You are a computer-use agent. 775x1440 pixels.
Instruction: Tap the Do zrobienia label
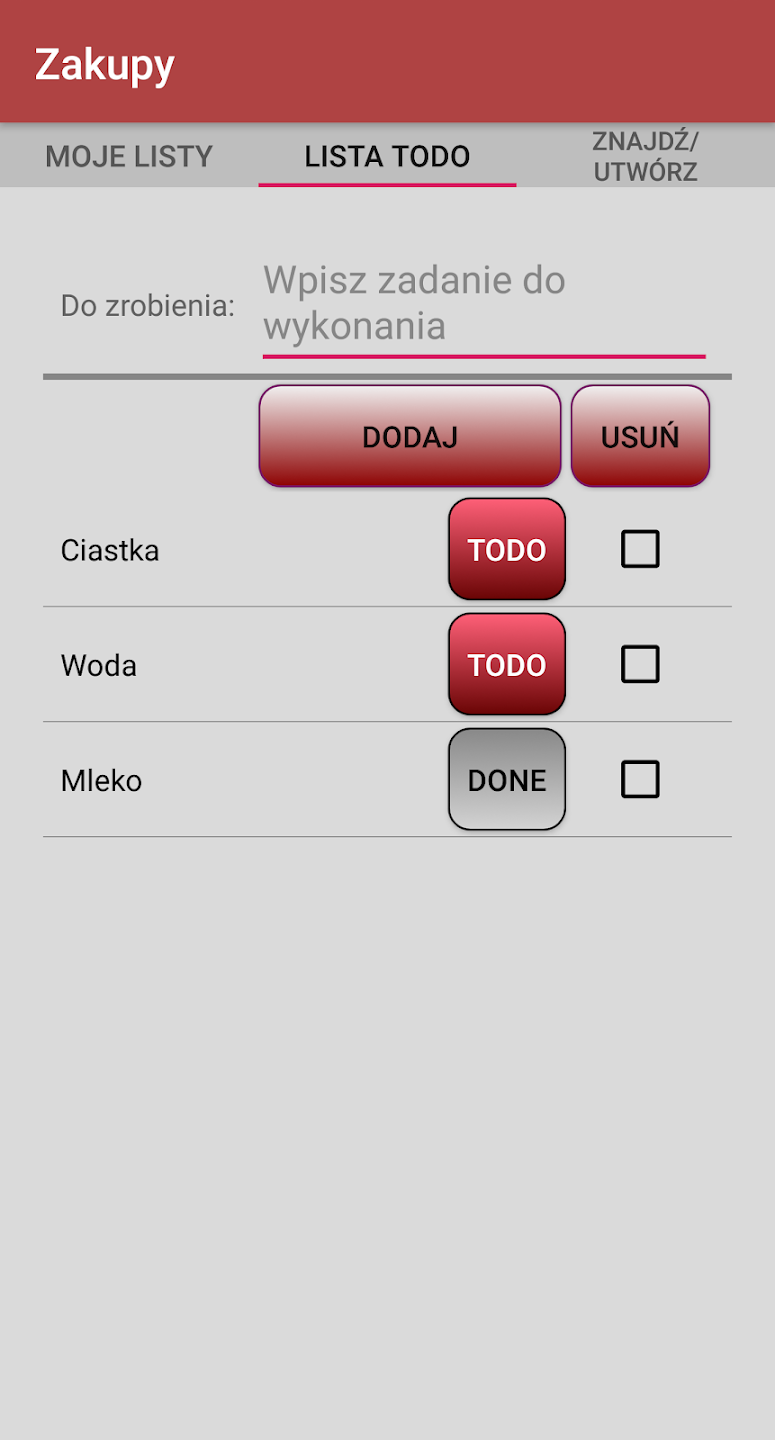tap(146, 305)
